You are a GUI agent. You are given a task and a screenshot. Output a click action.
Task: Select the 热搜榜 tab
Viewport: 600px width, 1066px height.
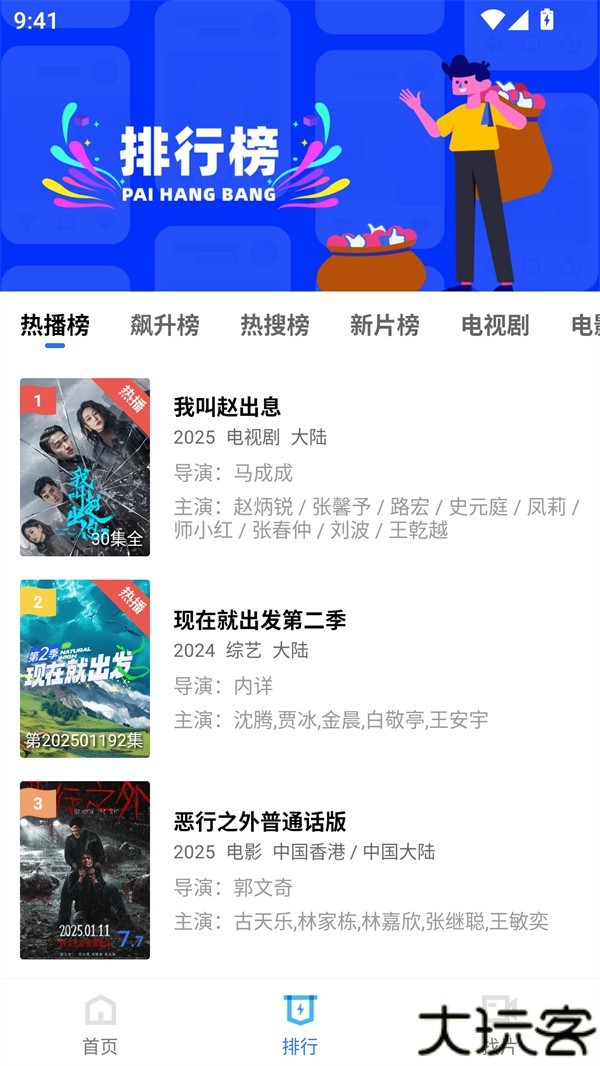pyautogui.click(x=274, y=325)
